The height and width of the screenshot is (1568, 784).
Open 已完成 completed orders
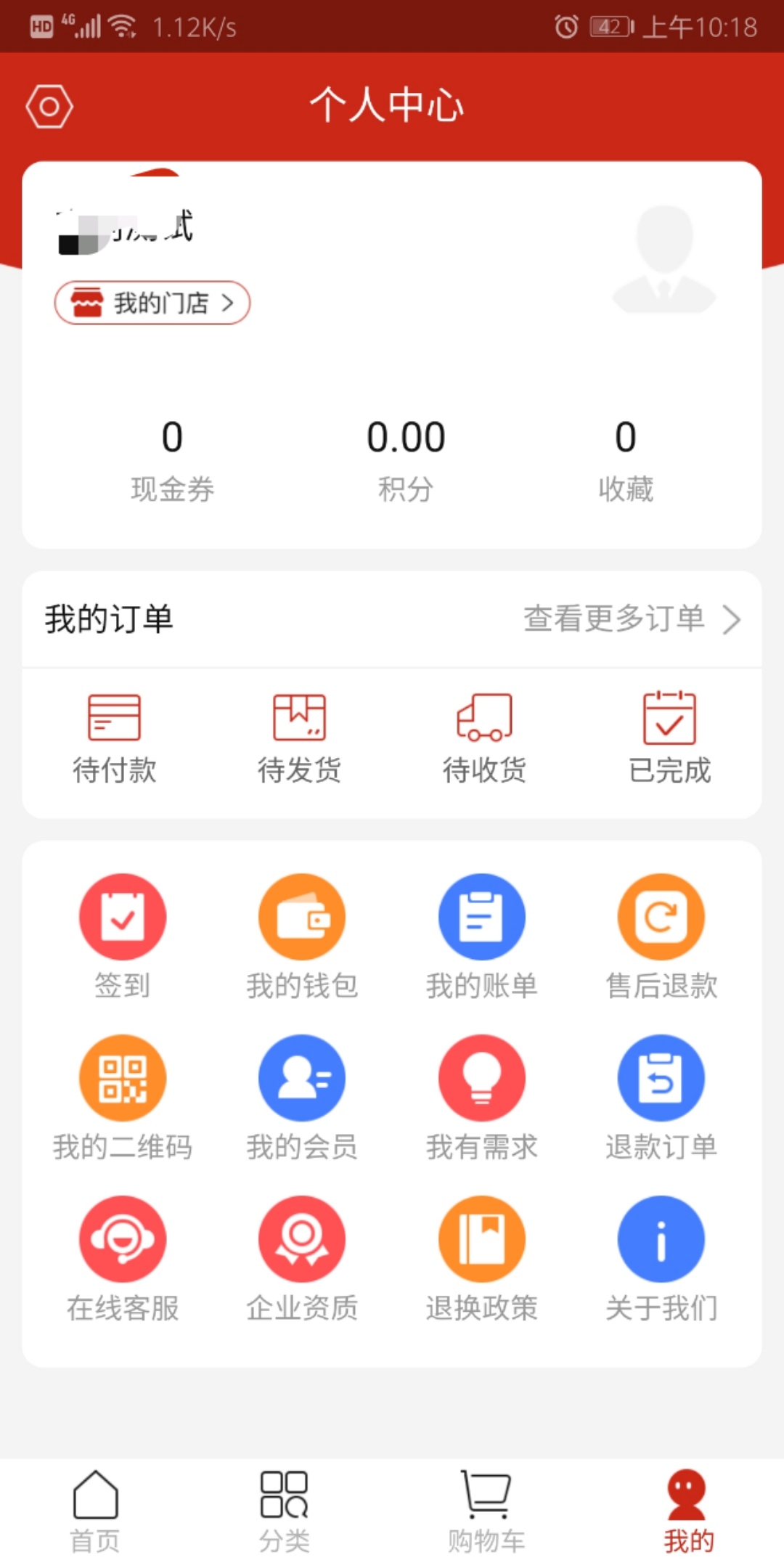669,738
